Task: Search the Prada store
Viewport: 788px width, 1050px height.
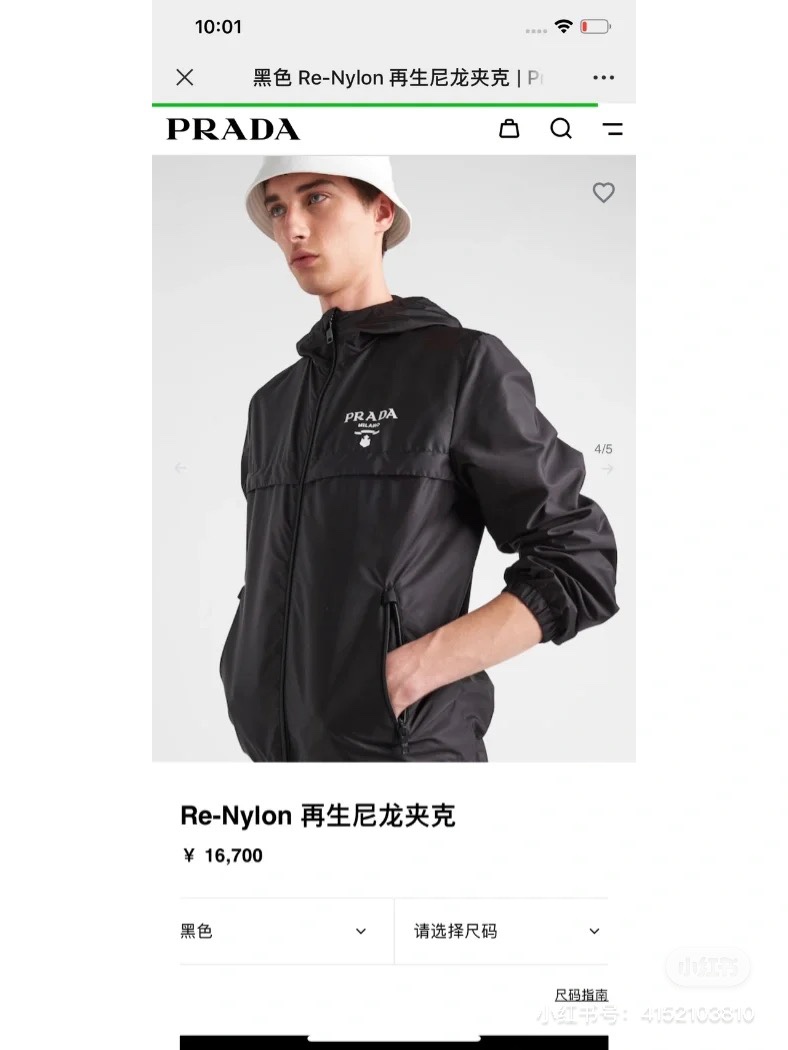Action: 561,129
